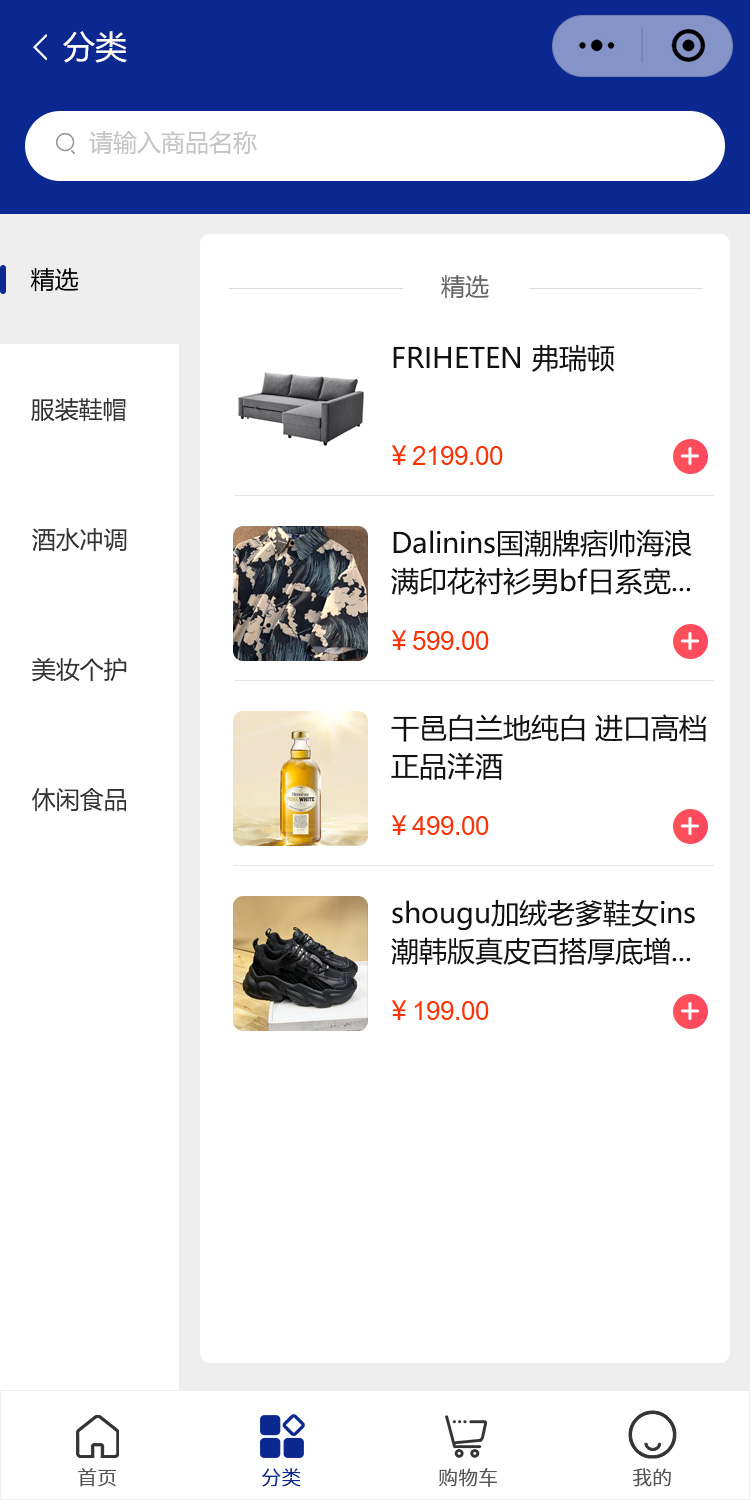Screen dimensions: 750x1500
Task: View the shougu 加绒老爹鞋 product
Action: click(543, 932)
